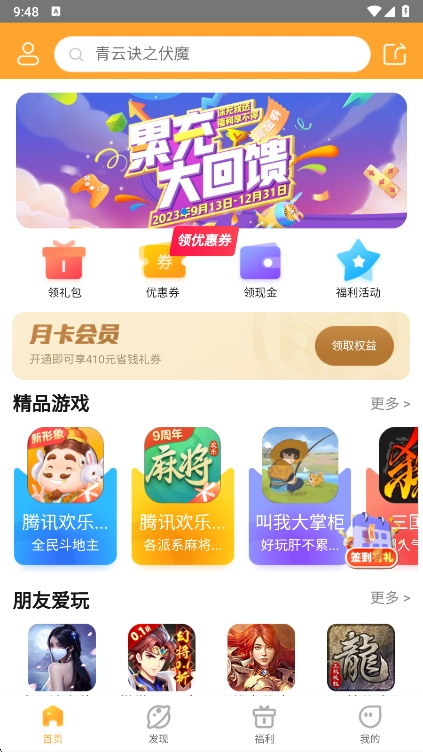View 更多 for 朋友爱玩 section
The height and width of the screenshot is (752, 423).
tap(390, 598)
